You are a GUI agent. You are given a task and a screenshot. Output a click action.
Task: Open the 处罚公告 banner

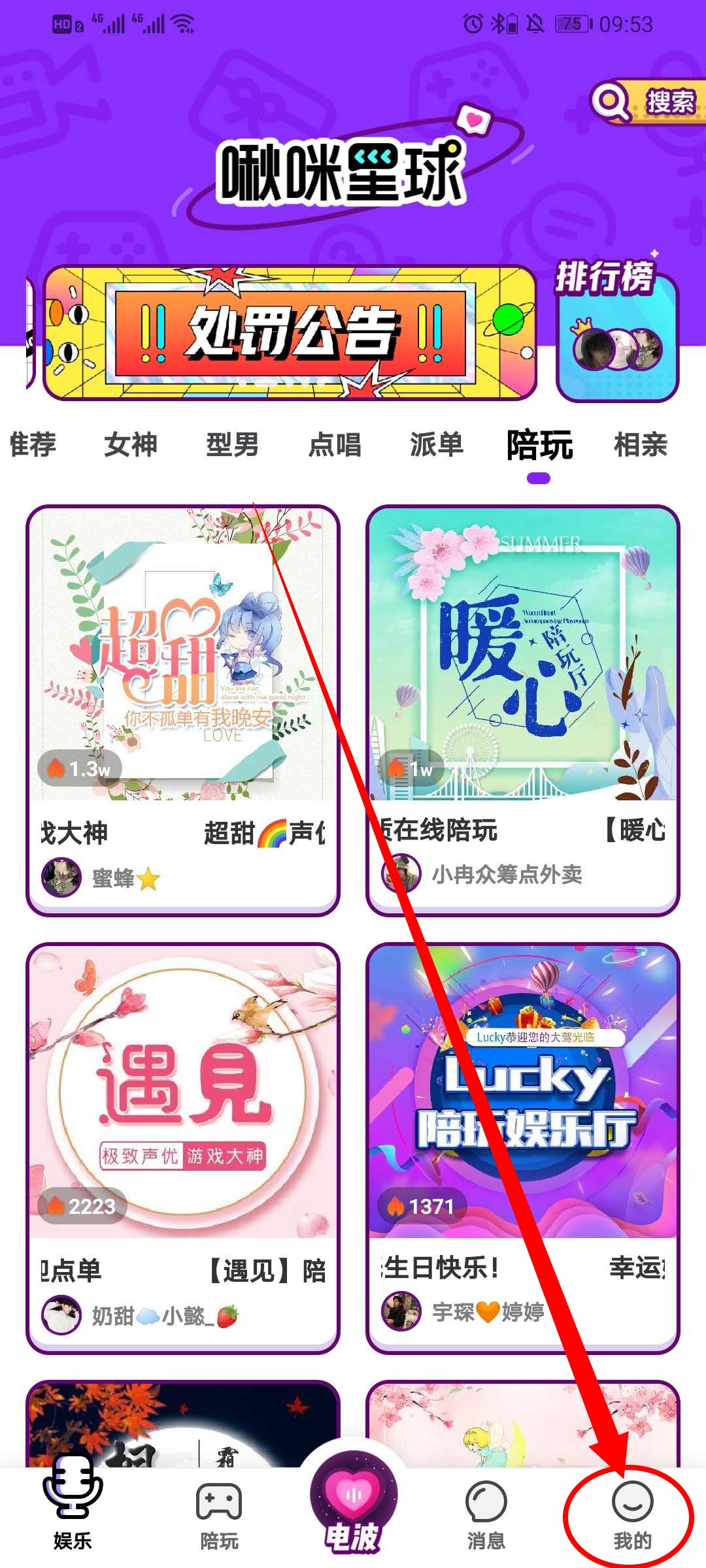pyautogui.click(x=290, y=333)
